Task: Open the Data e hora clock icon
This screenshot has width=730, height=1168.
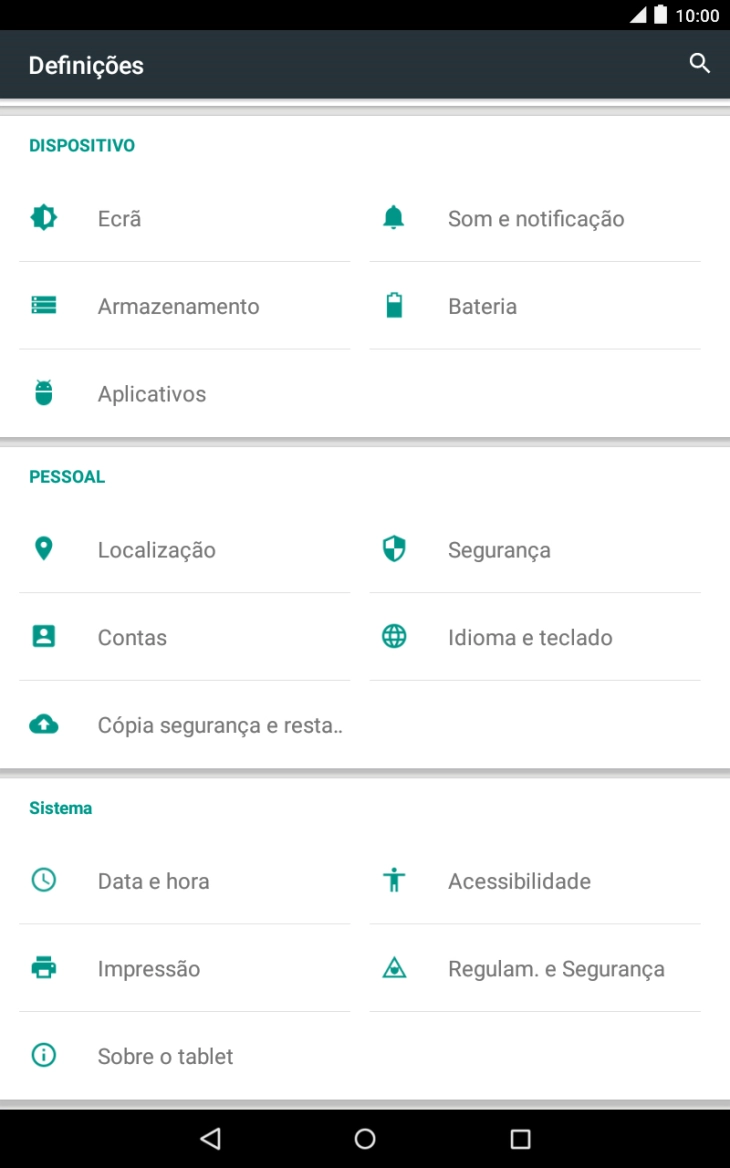Action: click(43, 881)
